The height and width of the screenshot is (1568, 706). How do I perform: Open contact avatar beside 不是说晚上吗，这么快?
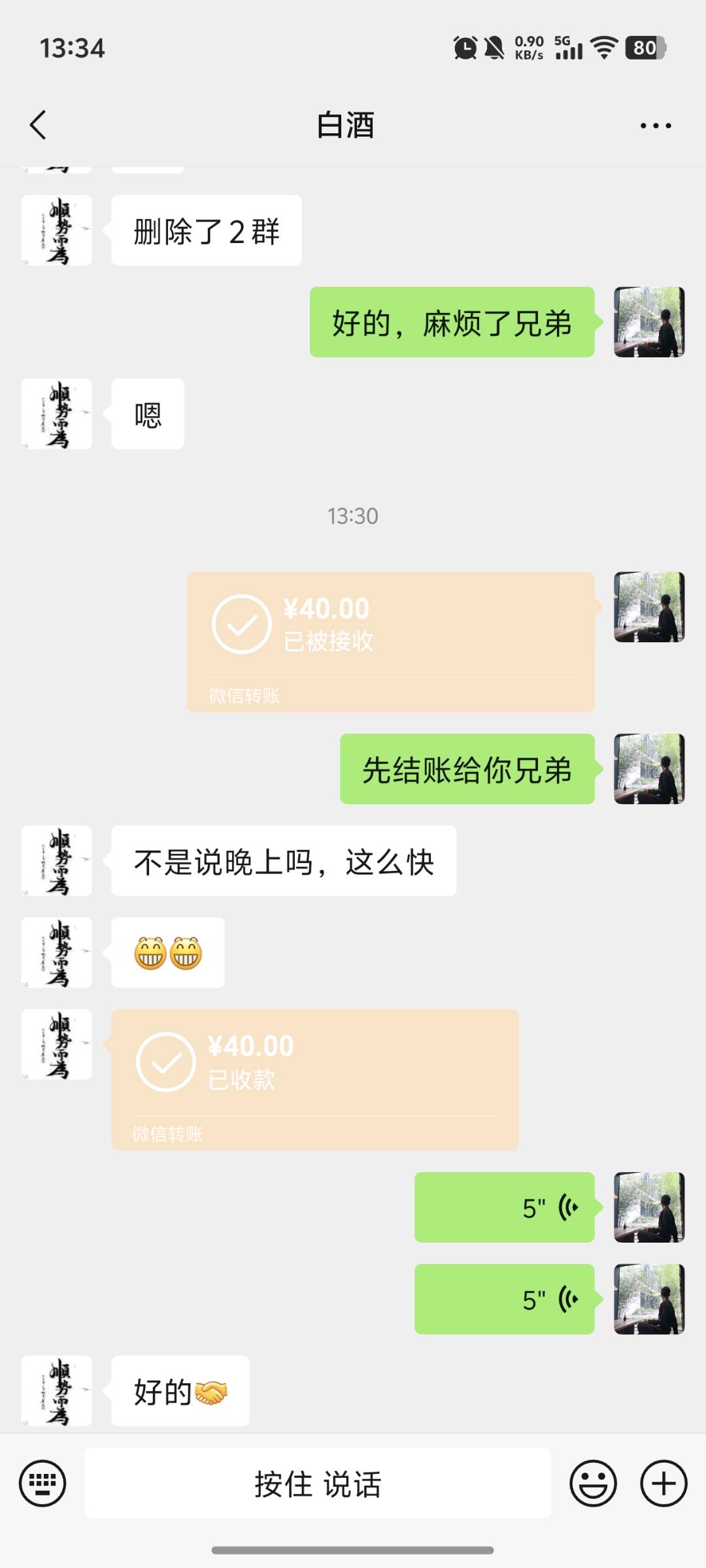click(57, 860)
